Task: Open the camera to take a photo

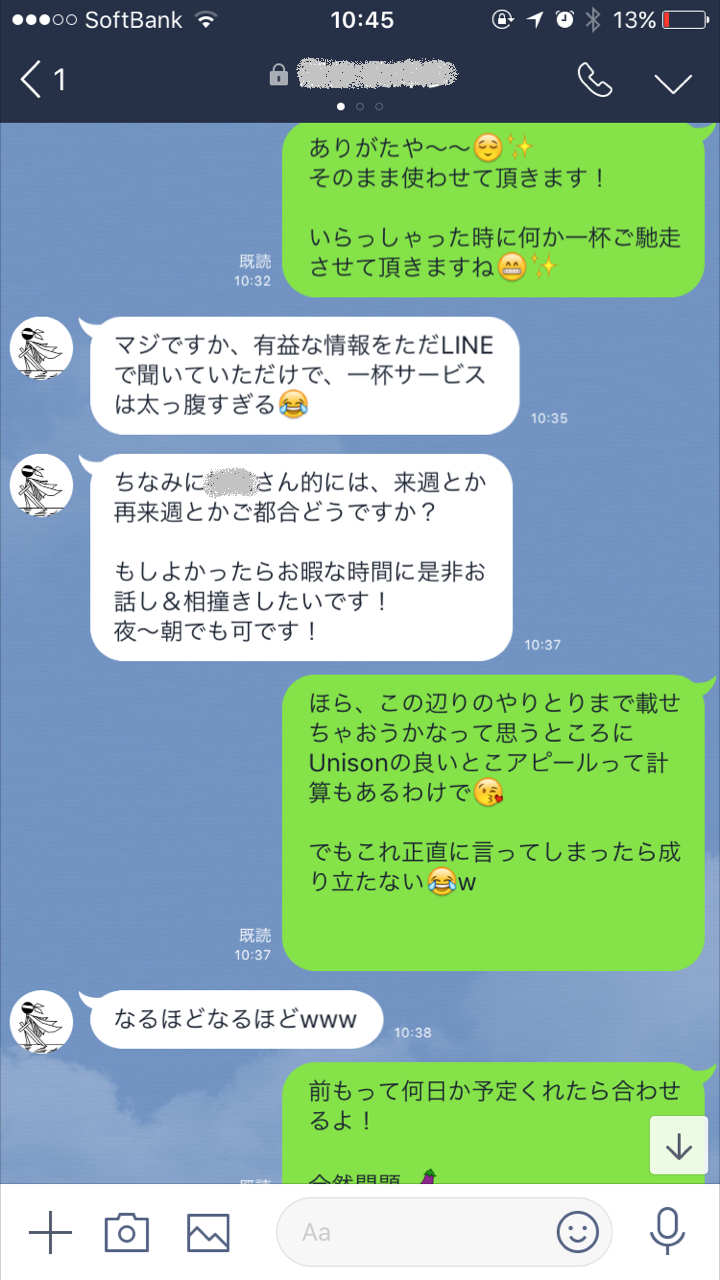Action: pos(127,1232)
